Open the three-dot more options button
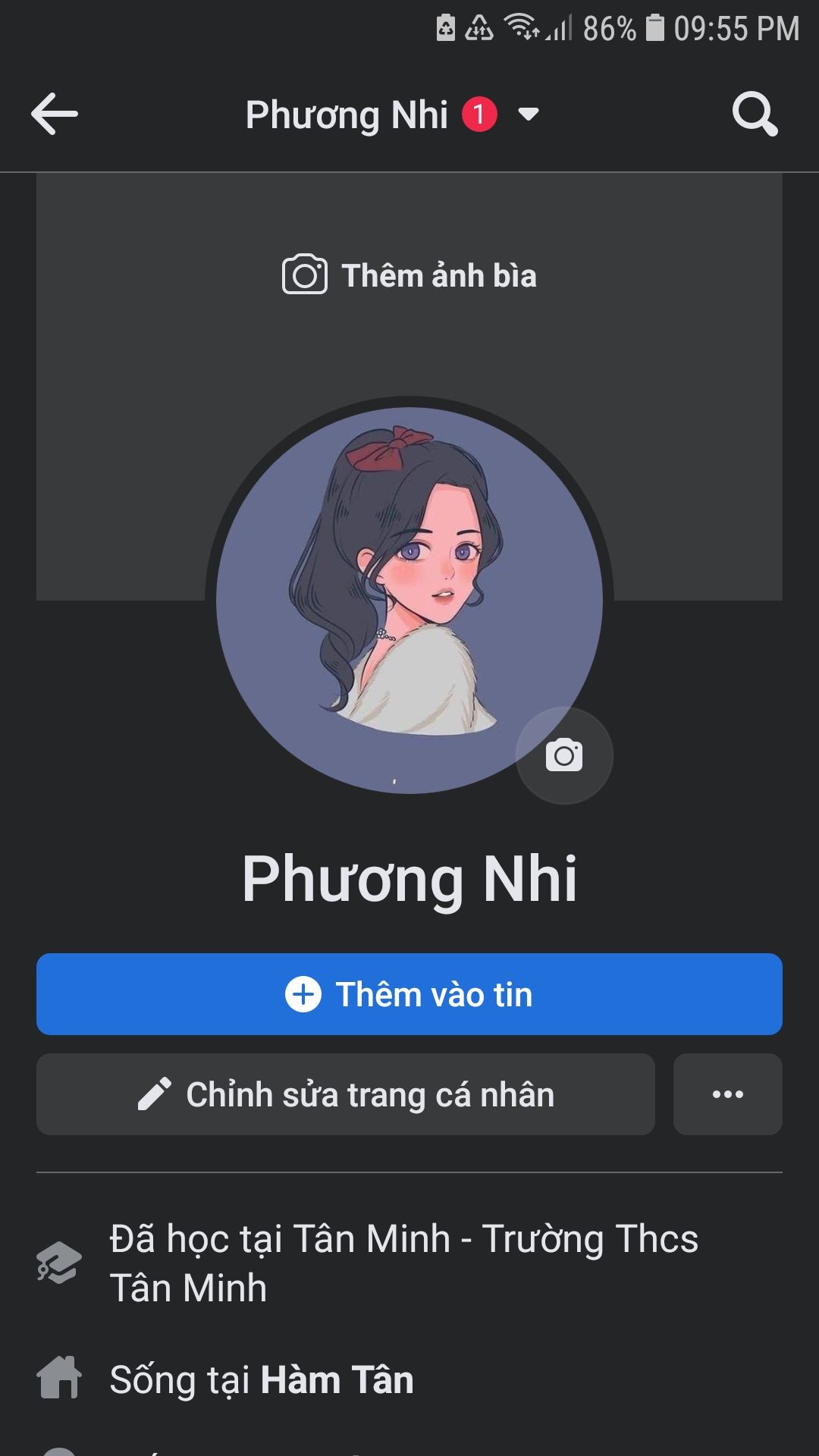This screenshot has width=819, height=1456. [x=727, y=1094]
